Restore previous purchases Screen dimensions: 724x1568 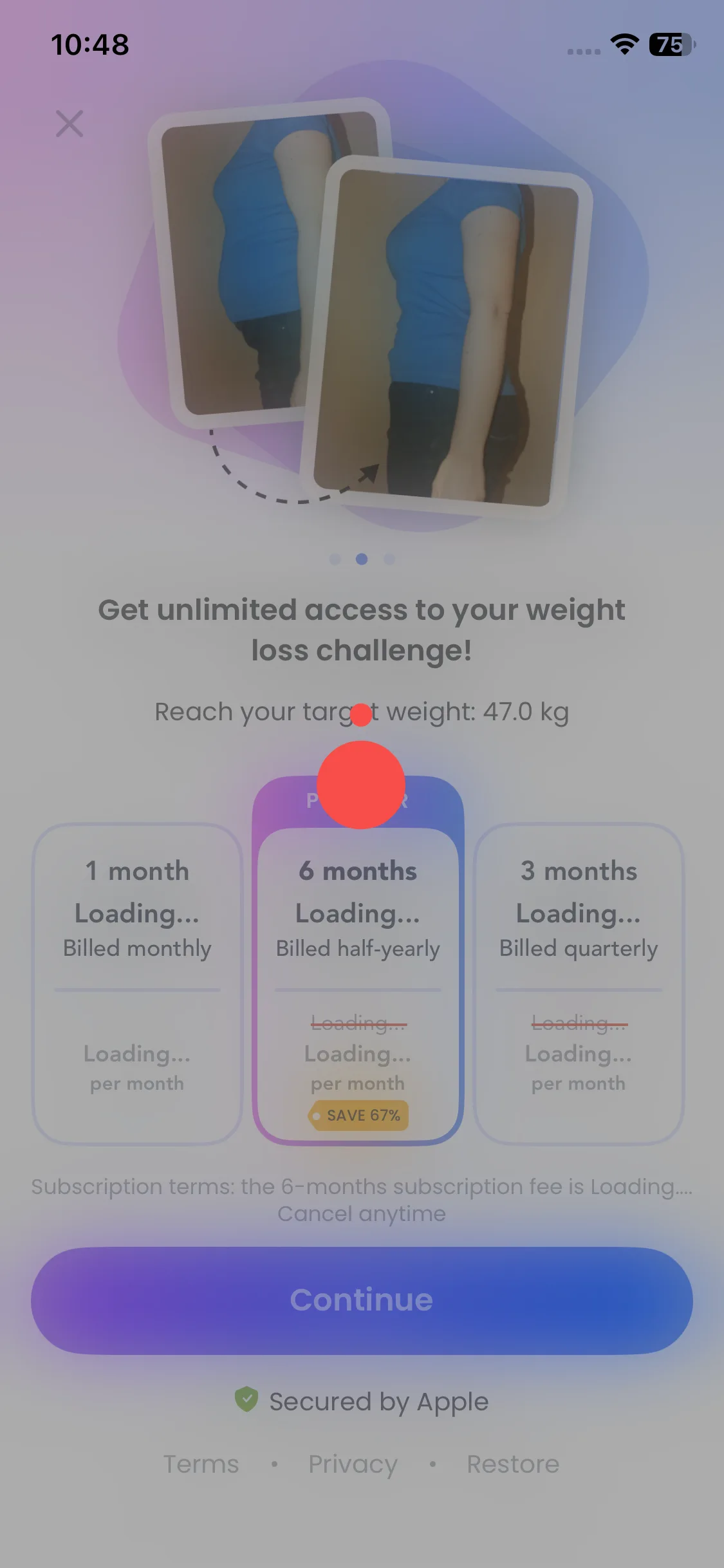[513, 1464]
